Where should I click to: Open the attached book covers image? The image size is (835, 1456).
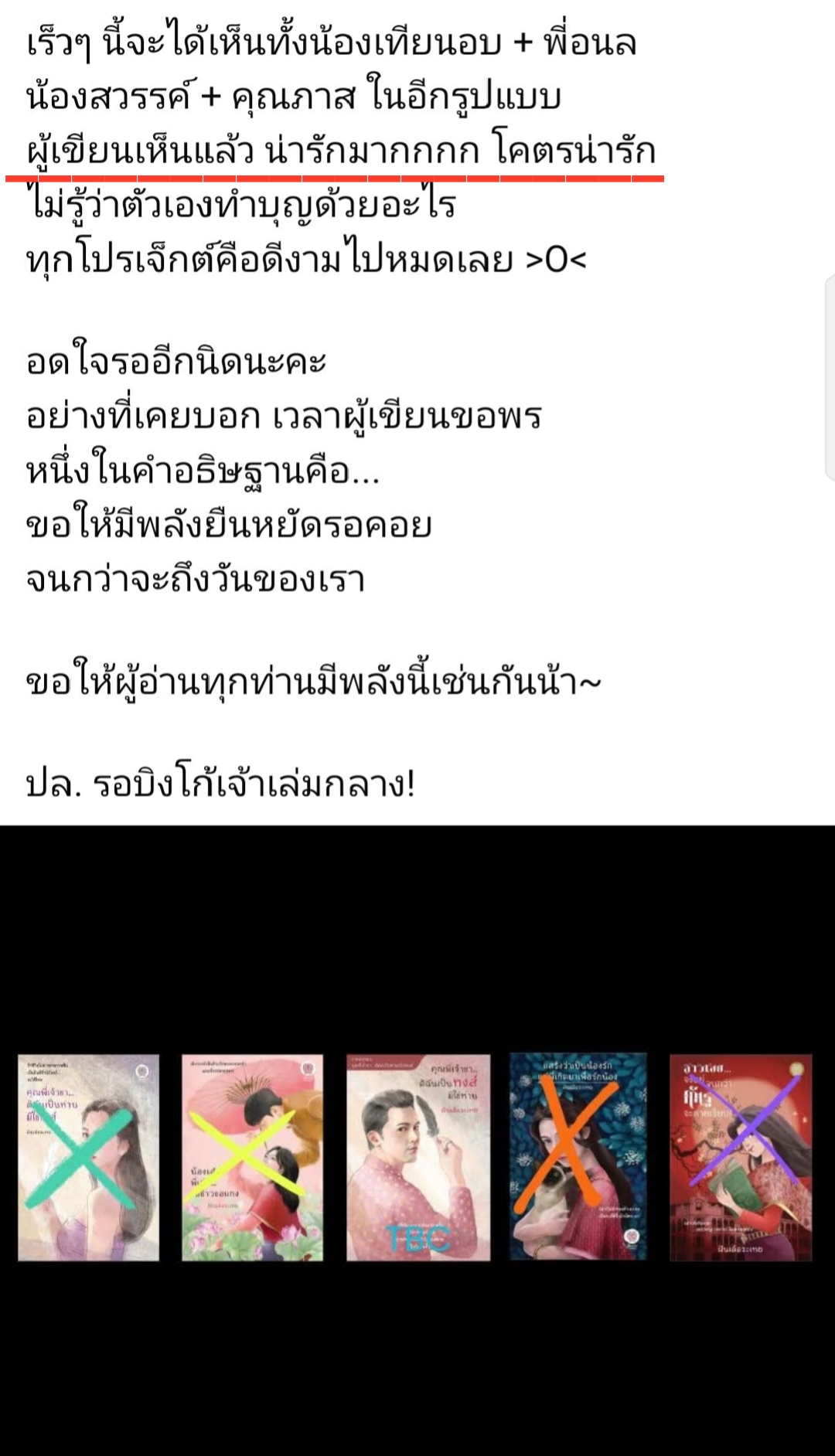(417, 1141)
